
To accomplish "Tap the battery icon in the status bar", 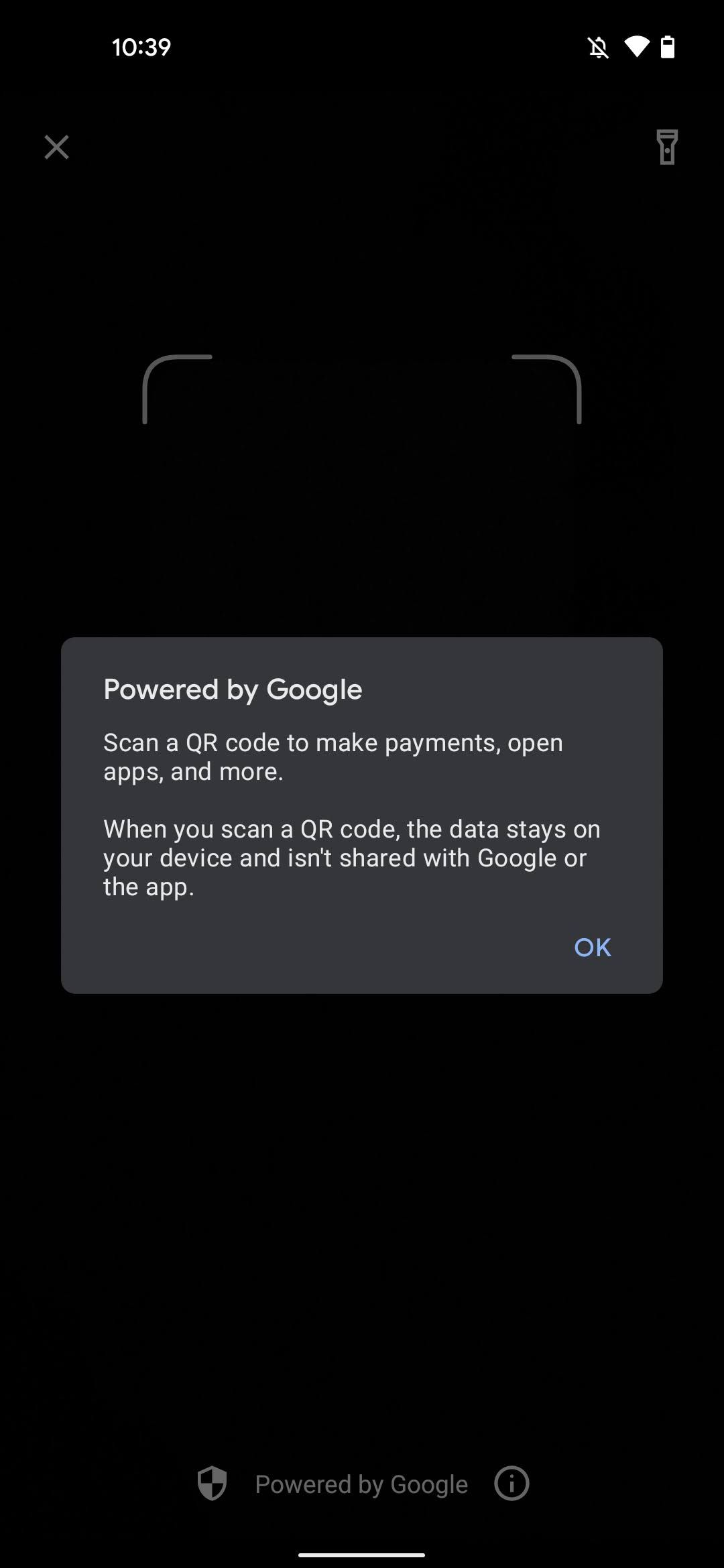I will [669, 46].
